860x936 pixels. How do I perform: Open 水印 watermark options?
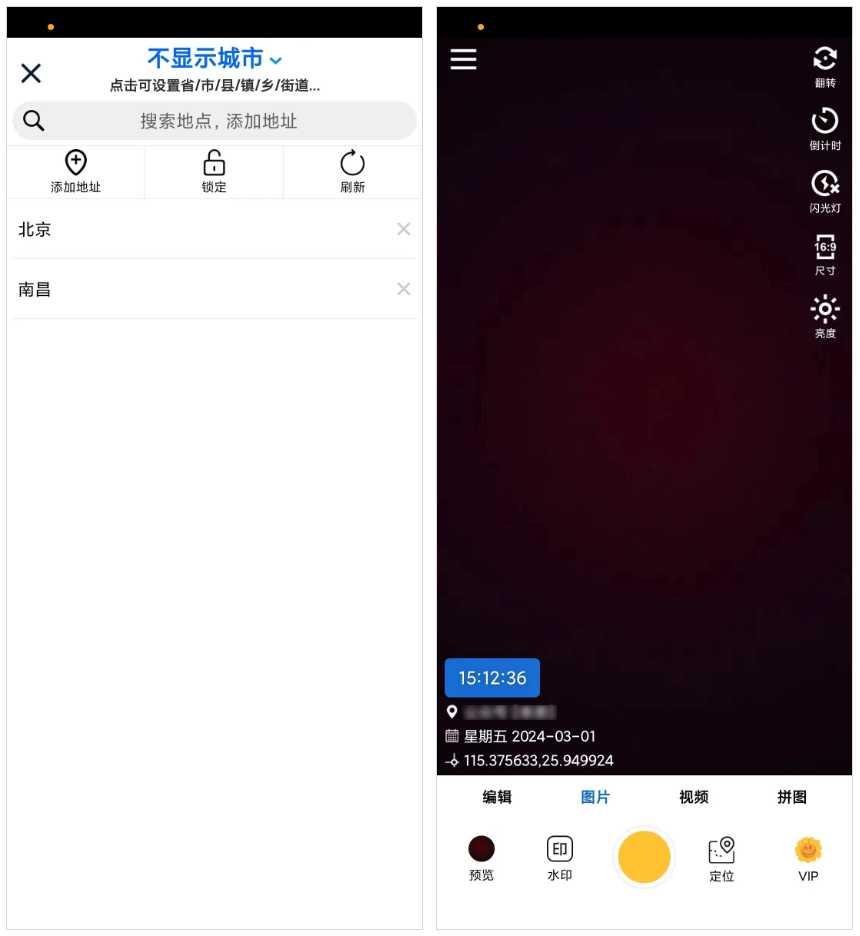560,858
